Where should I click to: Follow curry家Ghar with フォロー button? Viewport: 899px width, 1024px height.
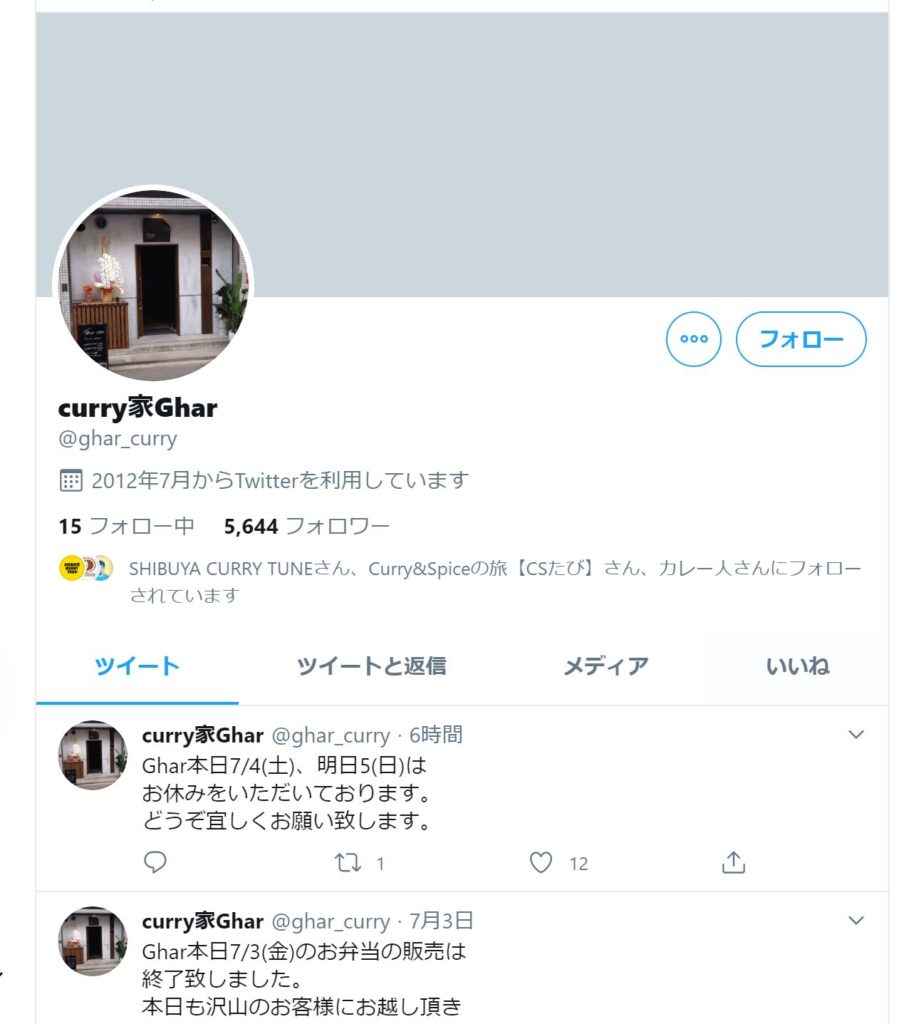pyautogui.click(x=801, y=339)
